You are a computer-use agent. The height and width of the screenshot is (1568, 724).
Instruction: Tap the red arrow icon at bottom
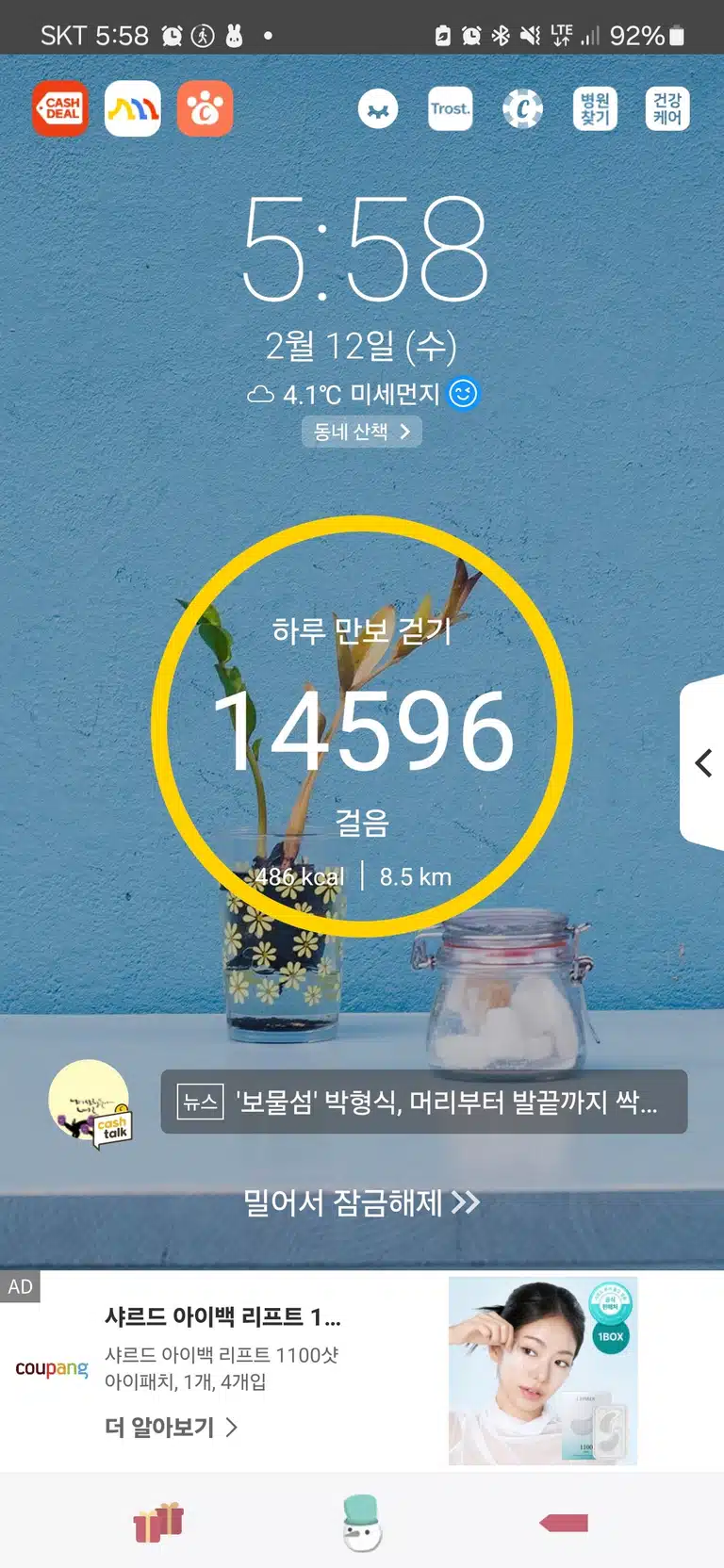(x=564, y=1523)
